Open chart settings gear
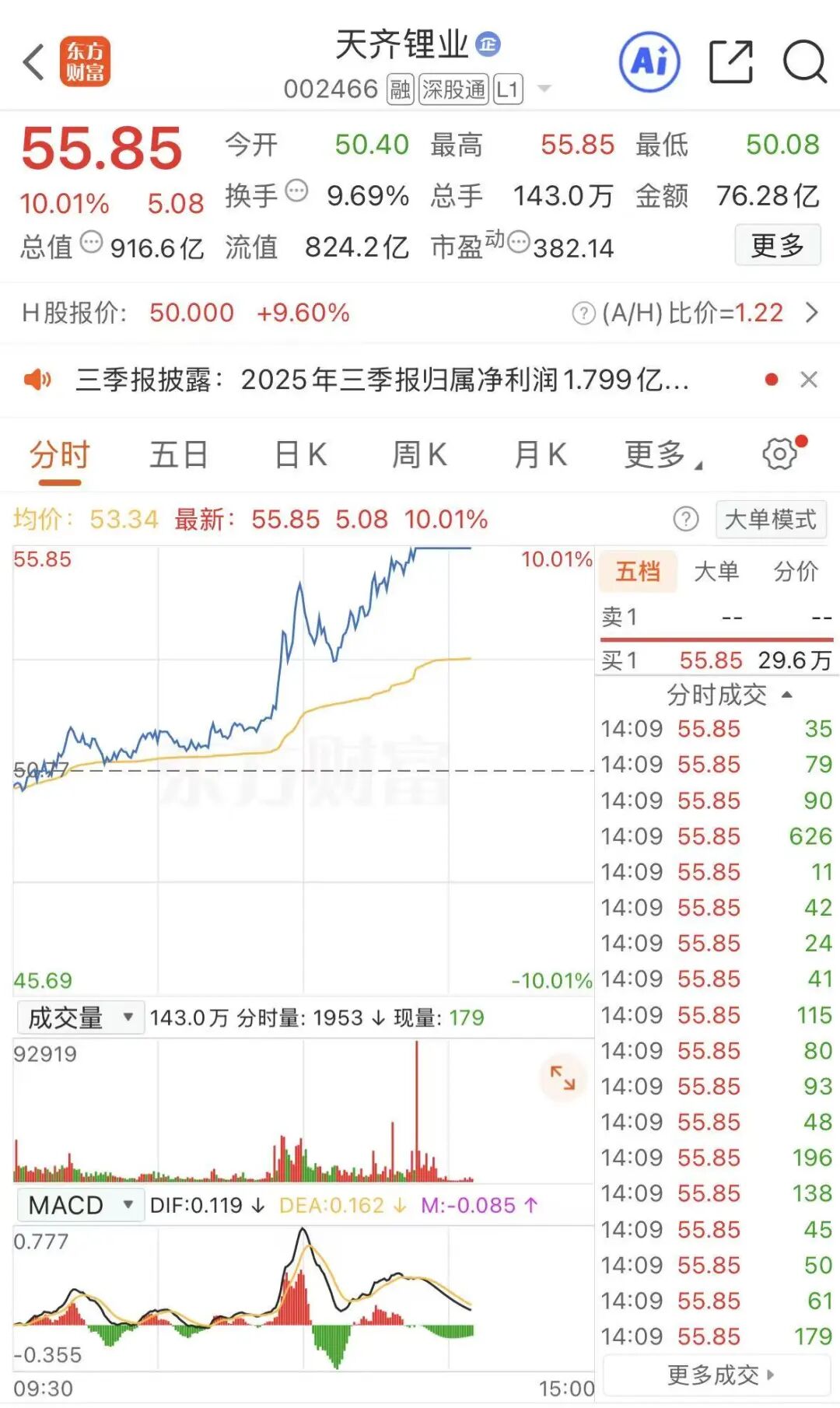840x1408 pixels. pyautogui.click(x=780, y=454)
